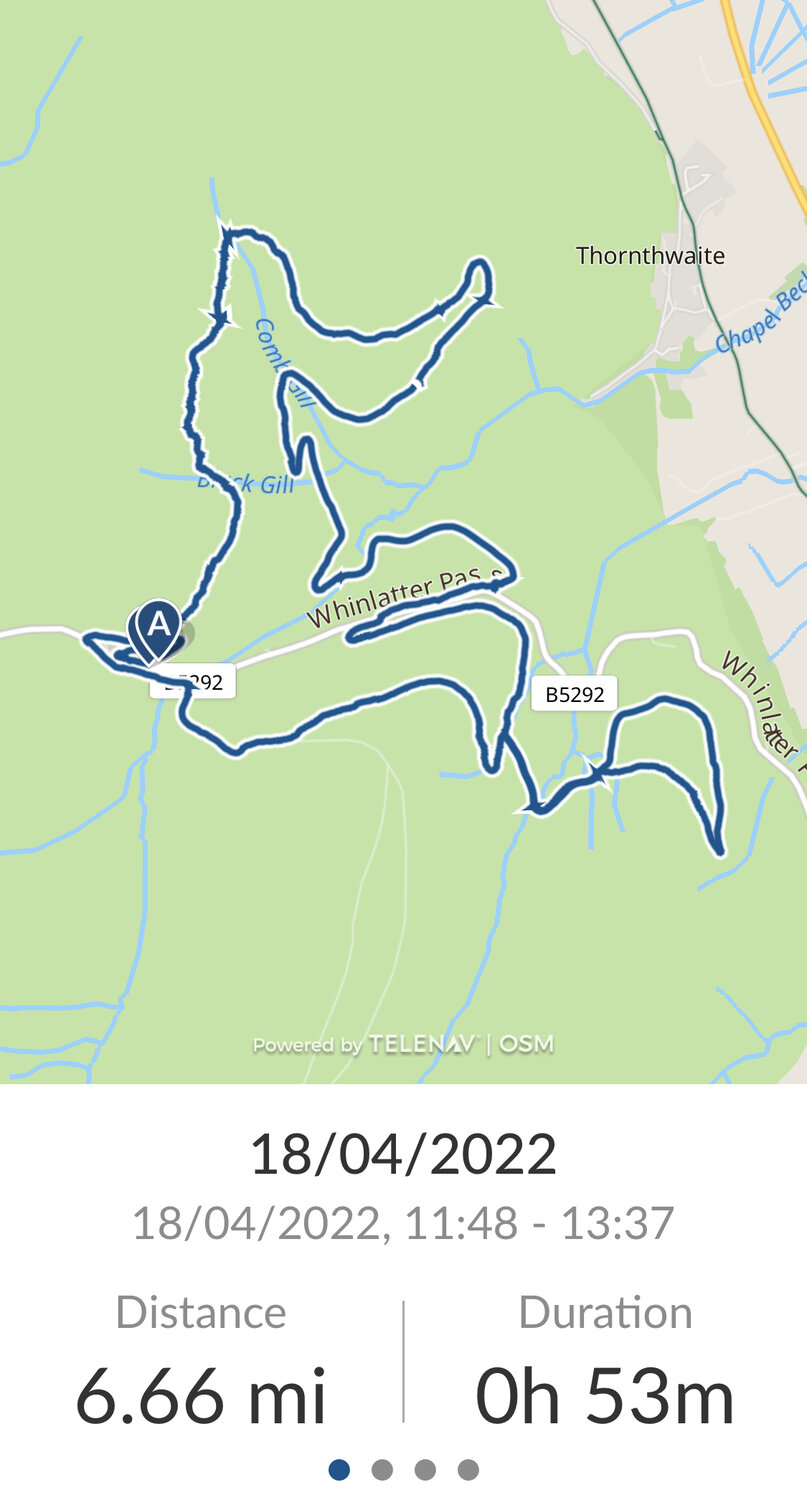Go to the third page indicator dot
This screenshot has height=1500, width=807.
point(425,1469)
